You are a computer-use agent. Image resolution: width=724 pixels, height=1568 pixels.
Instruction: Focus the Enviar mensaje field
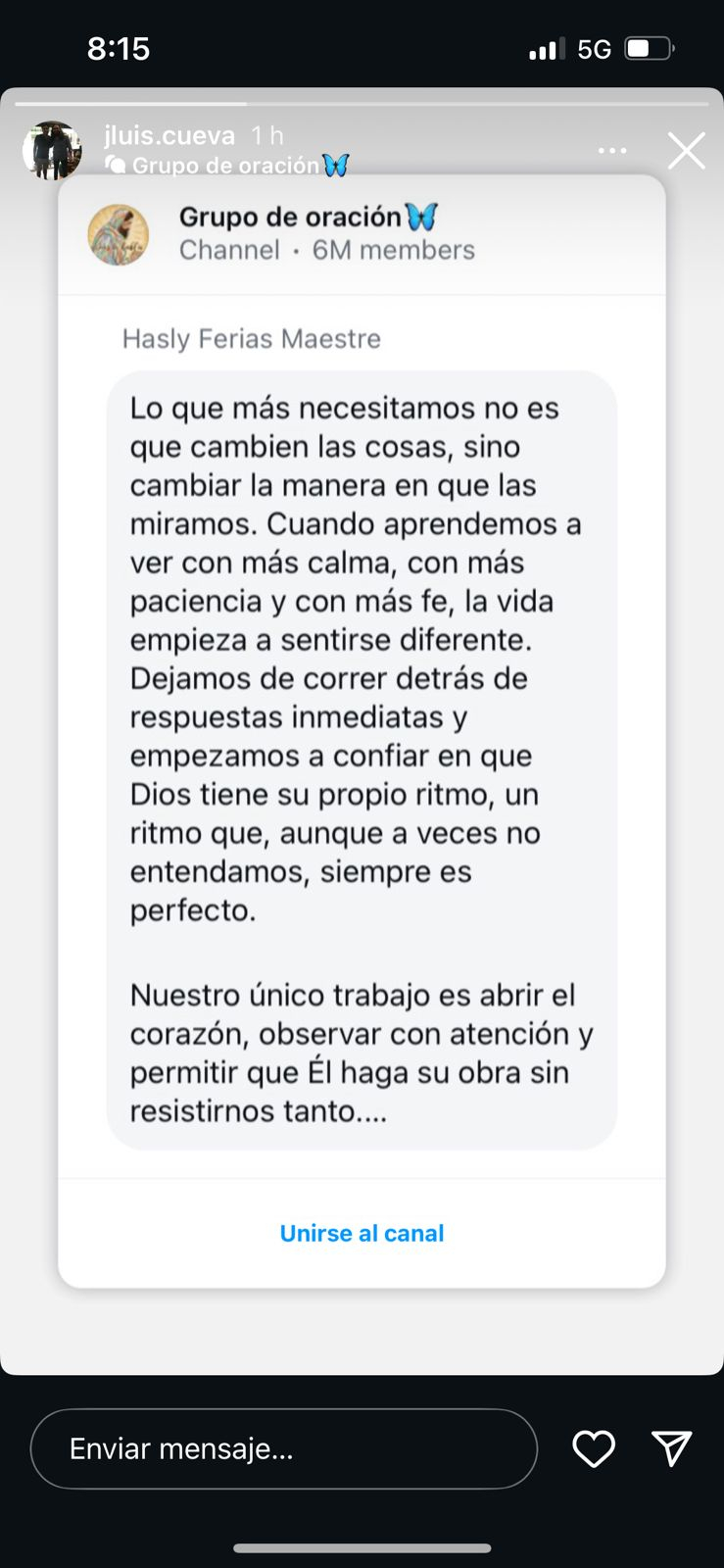tap(284, 1448)
